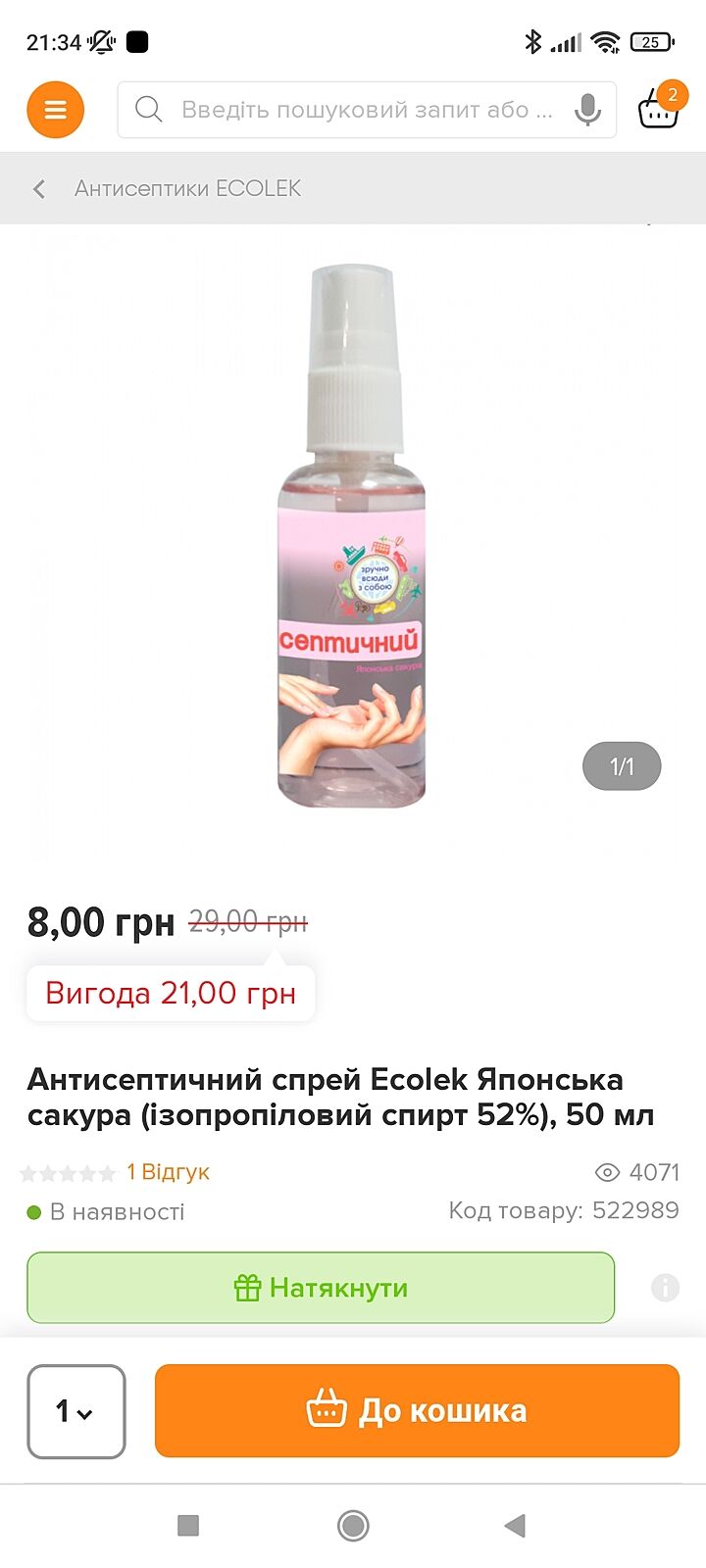Open the 1 Відгук review link
Viewport: 706px width, 1568px height.
tap(168, 1172)
